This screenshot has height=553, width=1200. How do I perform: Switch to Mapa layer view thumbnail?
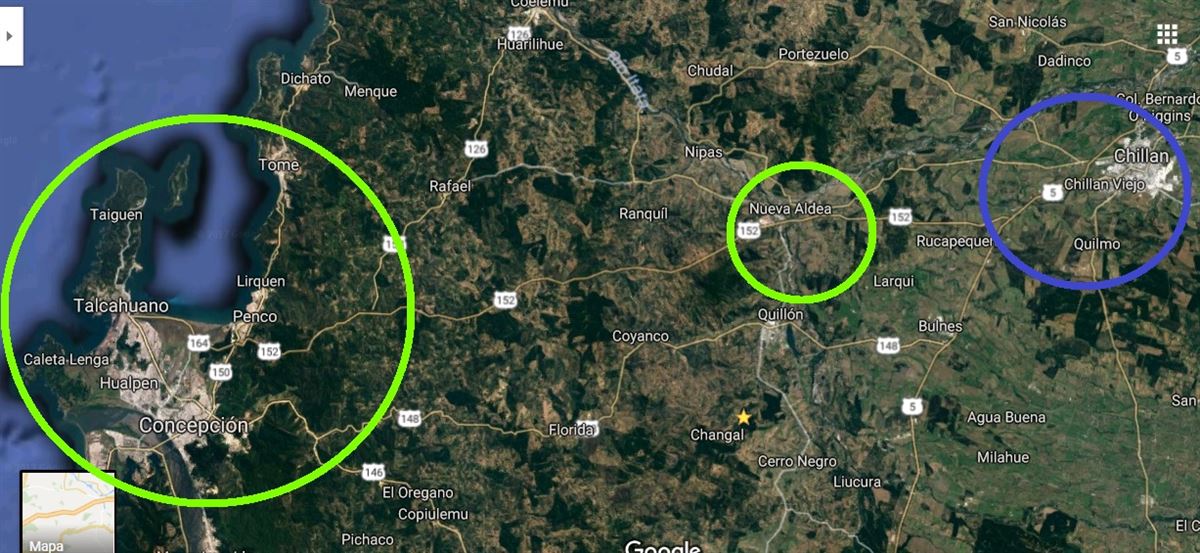tap(67, 512)
